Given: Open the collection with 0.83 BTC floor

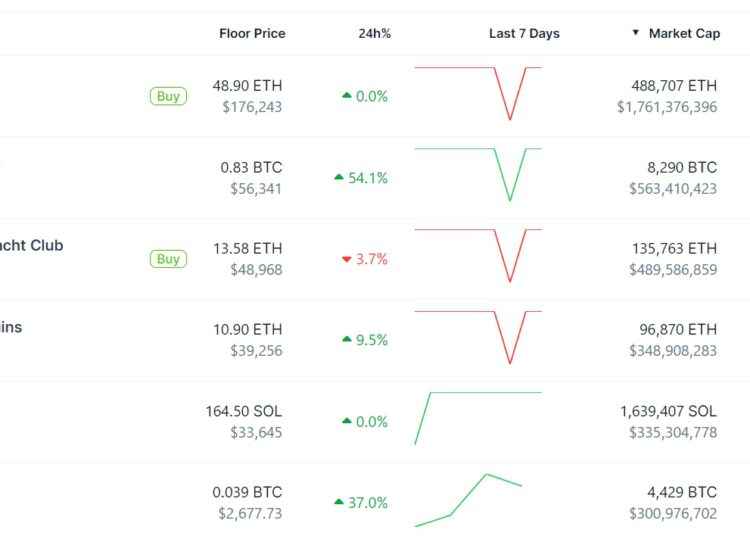Looking at the screenshot, I should coord(251,168).
